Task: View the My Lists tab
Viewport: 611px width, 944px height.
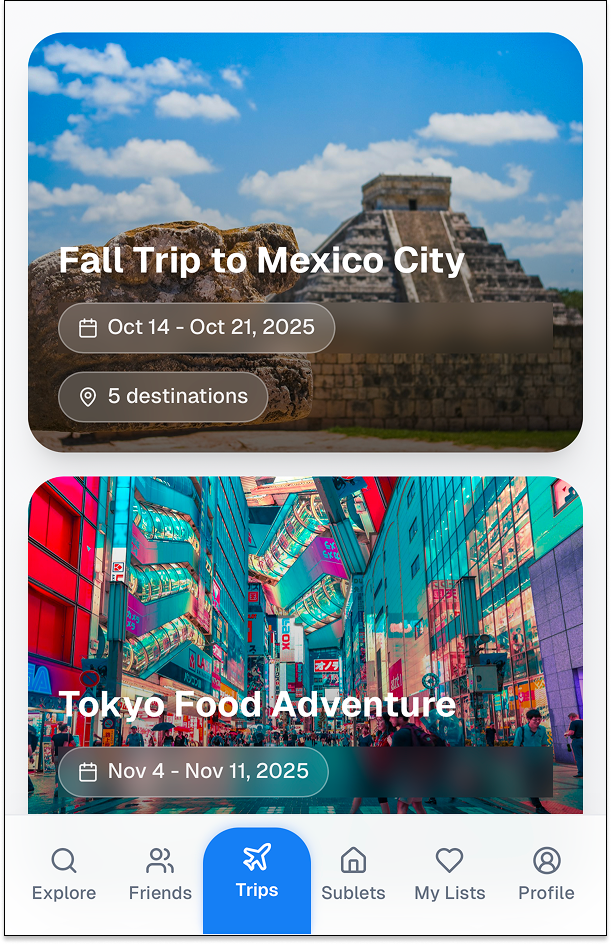Action: pos(450,875)
